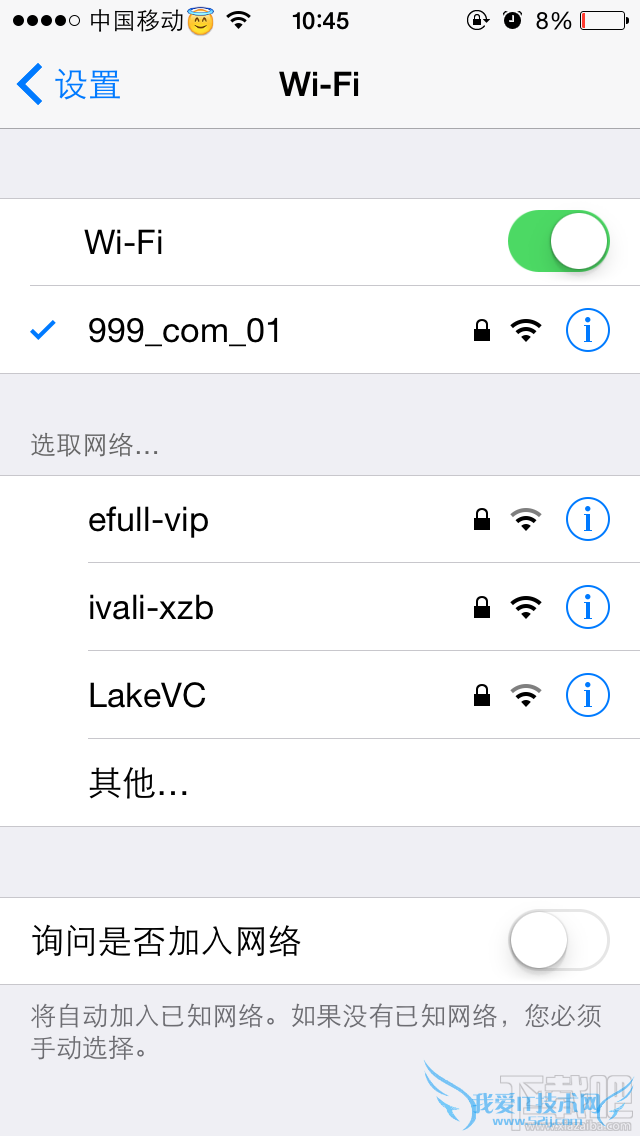Enable 询问是否加入网络 switch
This screenshot has width=640, height=1136.
click(x=558, y=940)
